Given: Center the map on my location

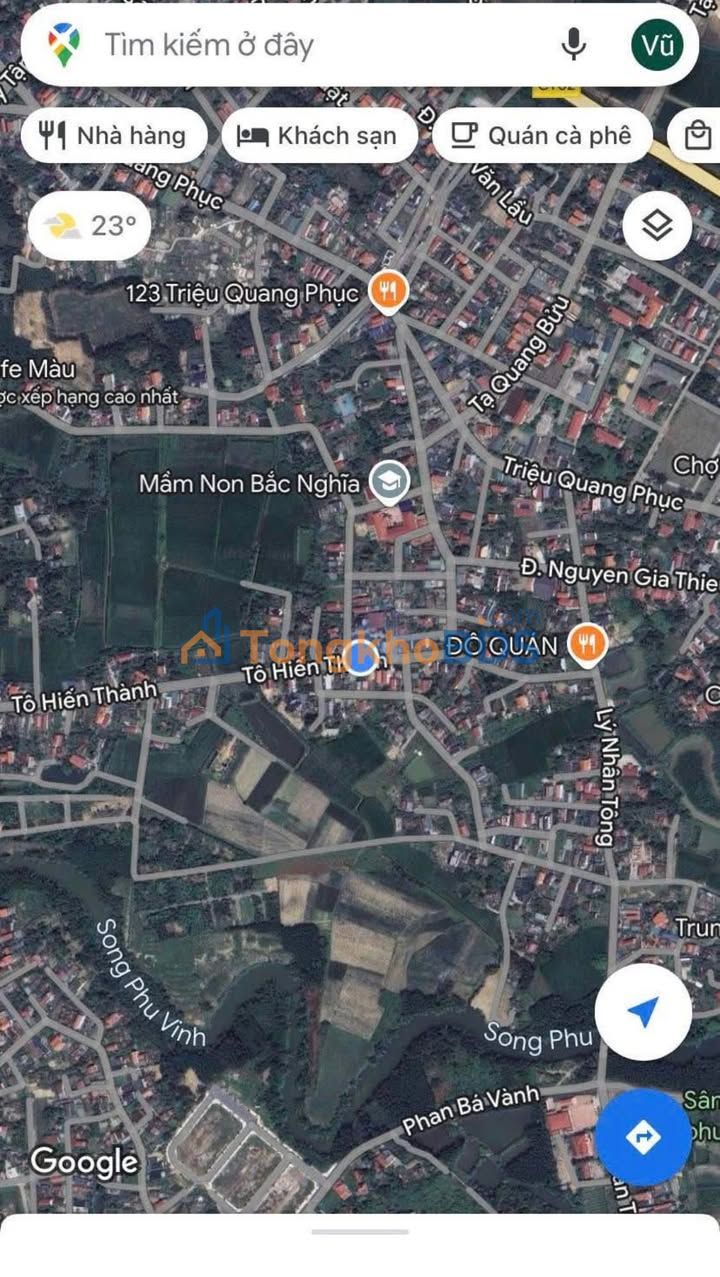Looking at the screenshot, I should (x=642, y=1012).
